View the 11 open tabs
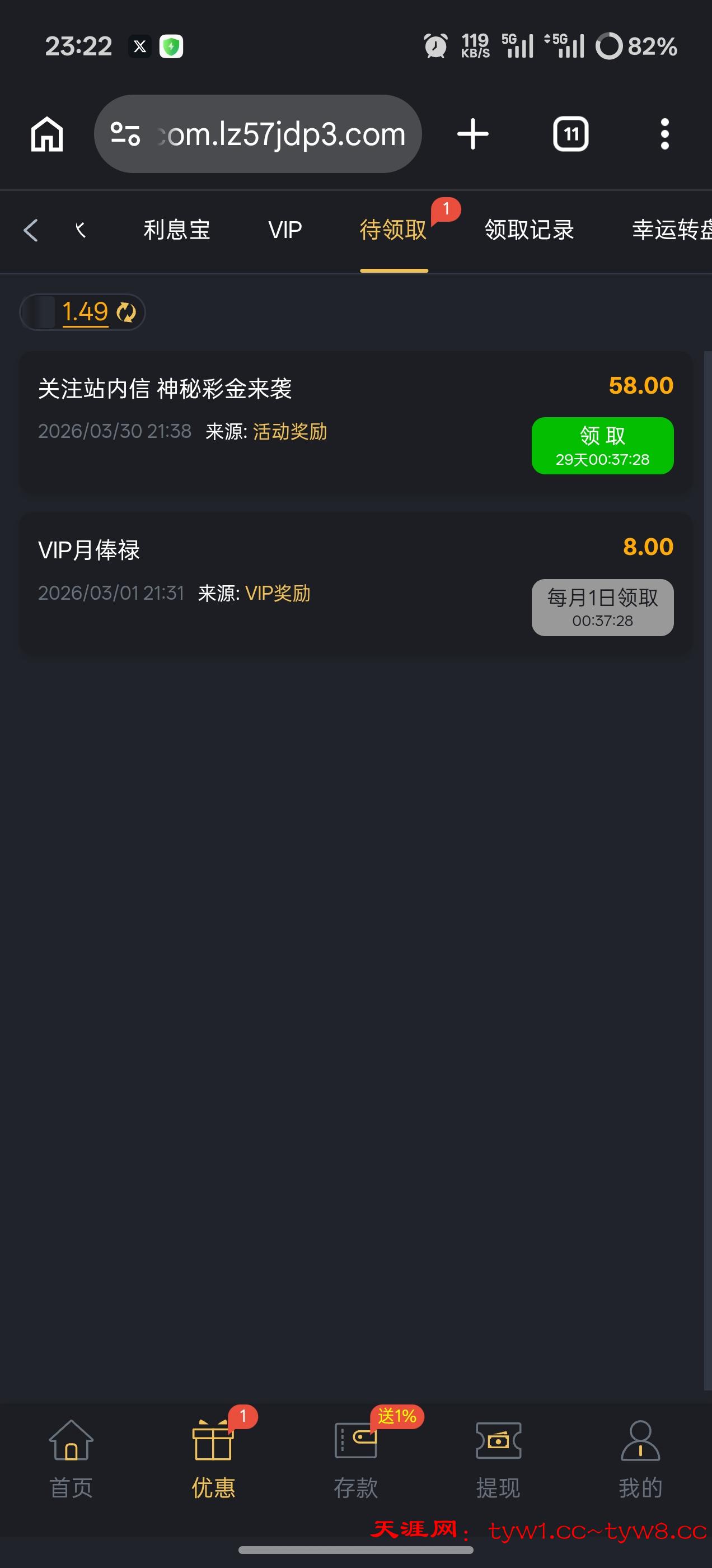Screen dimensions: 712x1568 [570, 134]
